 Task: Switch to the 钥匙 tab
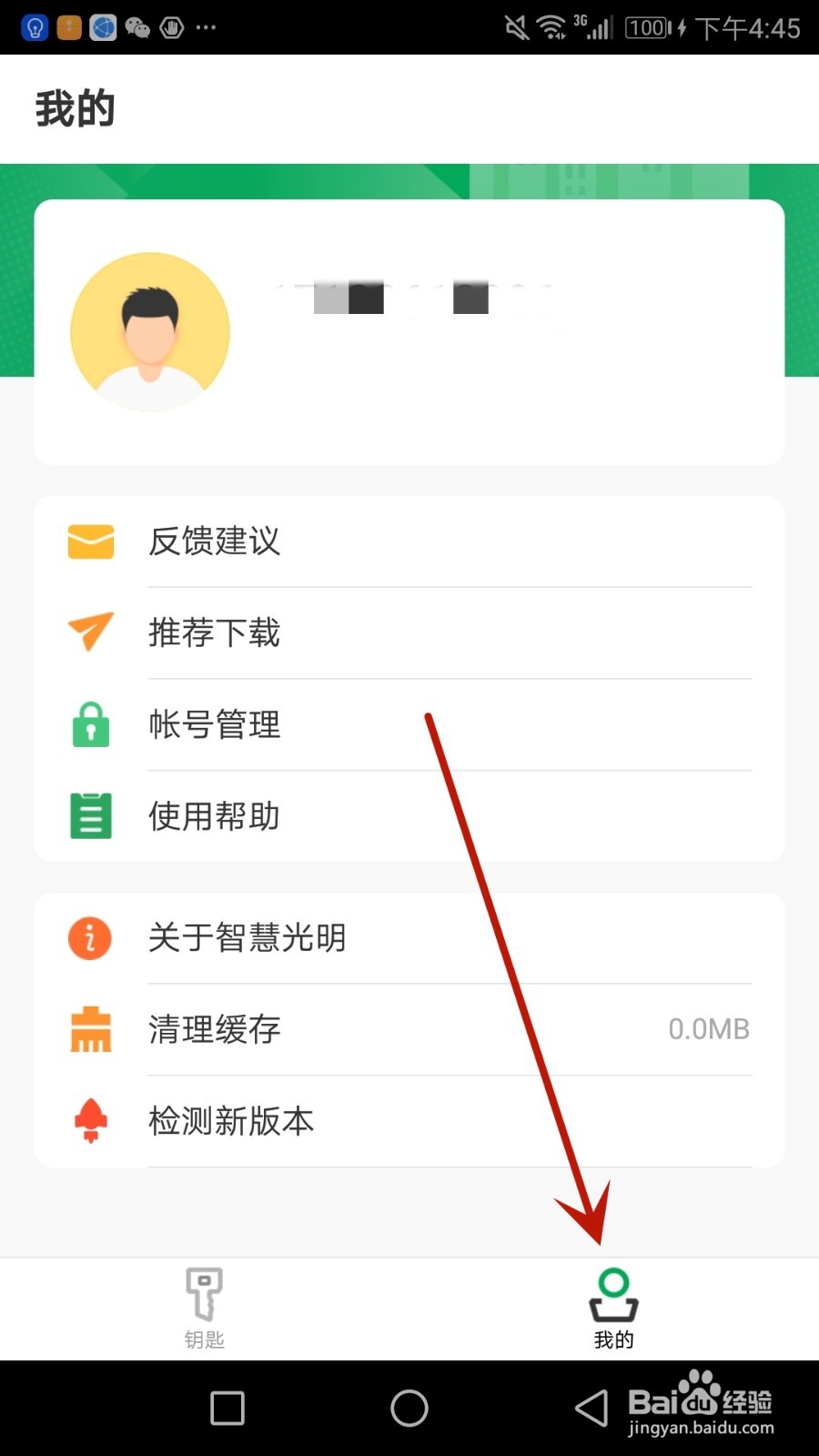coord(204,1309)
